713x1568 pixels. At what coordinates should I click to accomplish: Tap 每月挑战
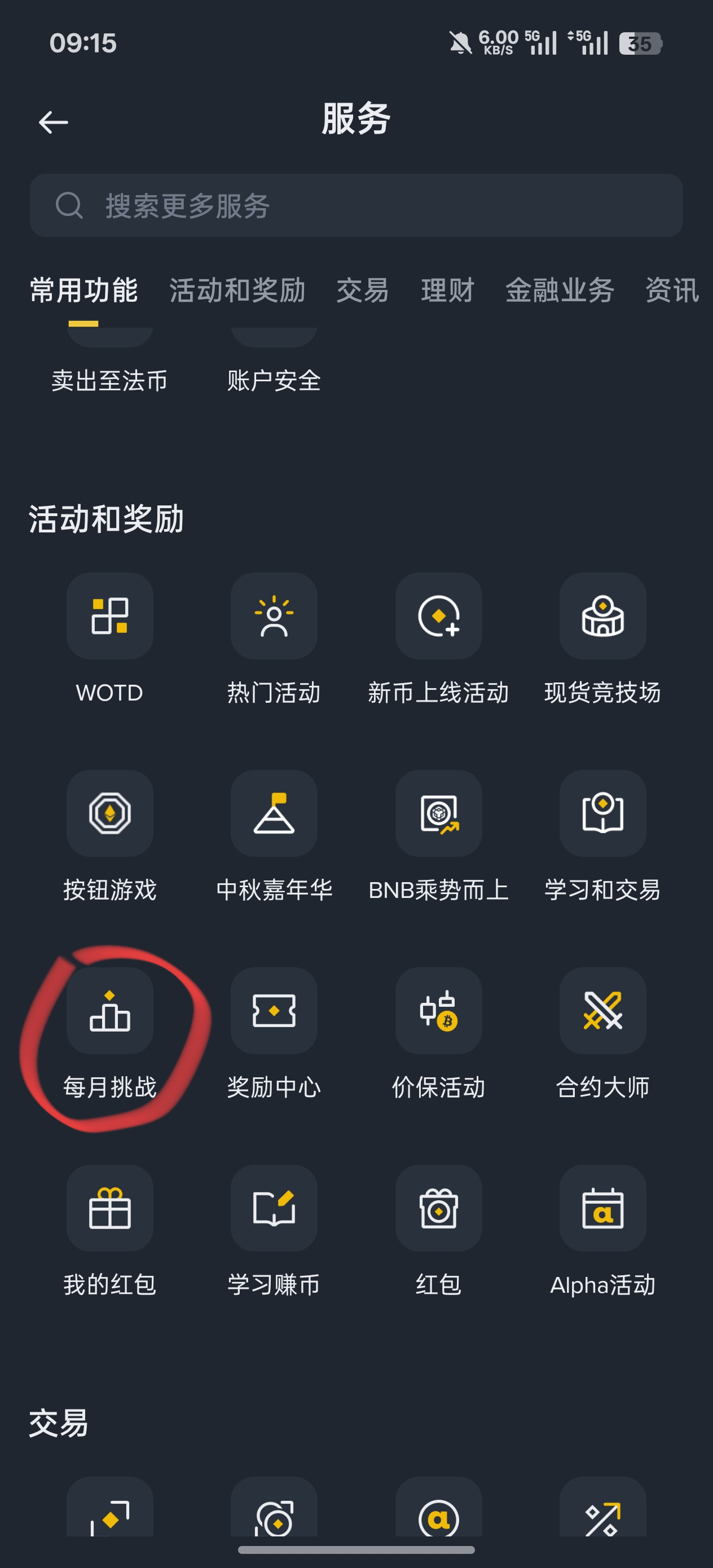[x=109, y=1010]
